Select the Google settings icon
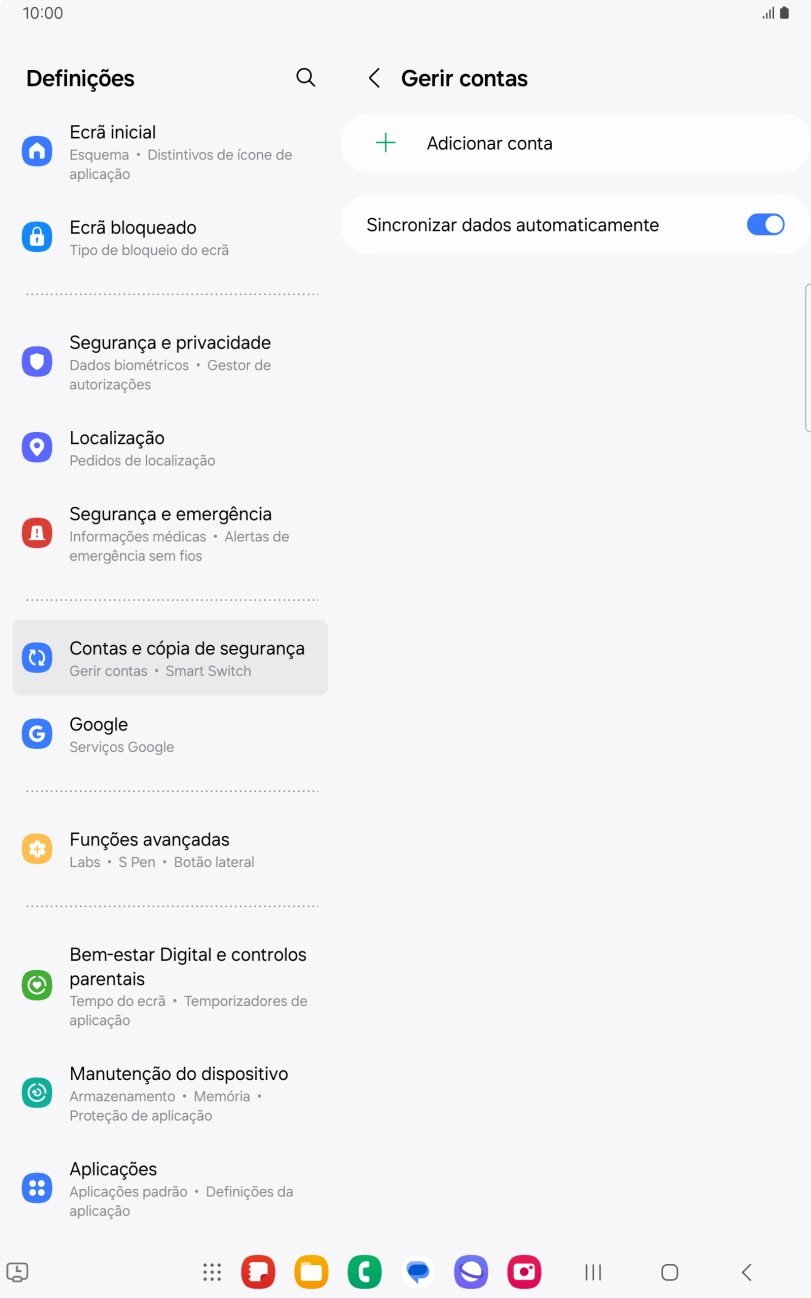This screenshot has width=811, height=1298. pyautogui.click(x=36, y=733)
